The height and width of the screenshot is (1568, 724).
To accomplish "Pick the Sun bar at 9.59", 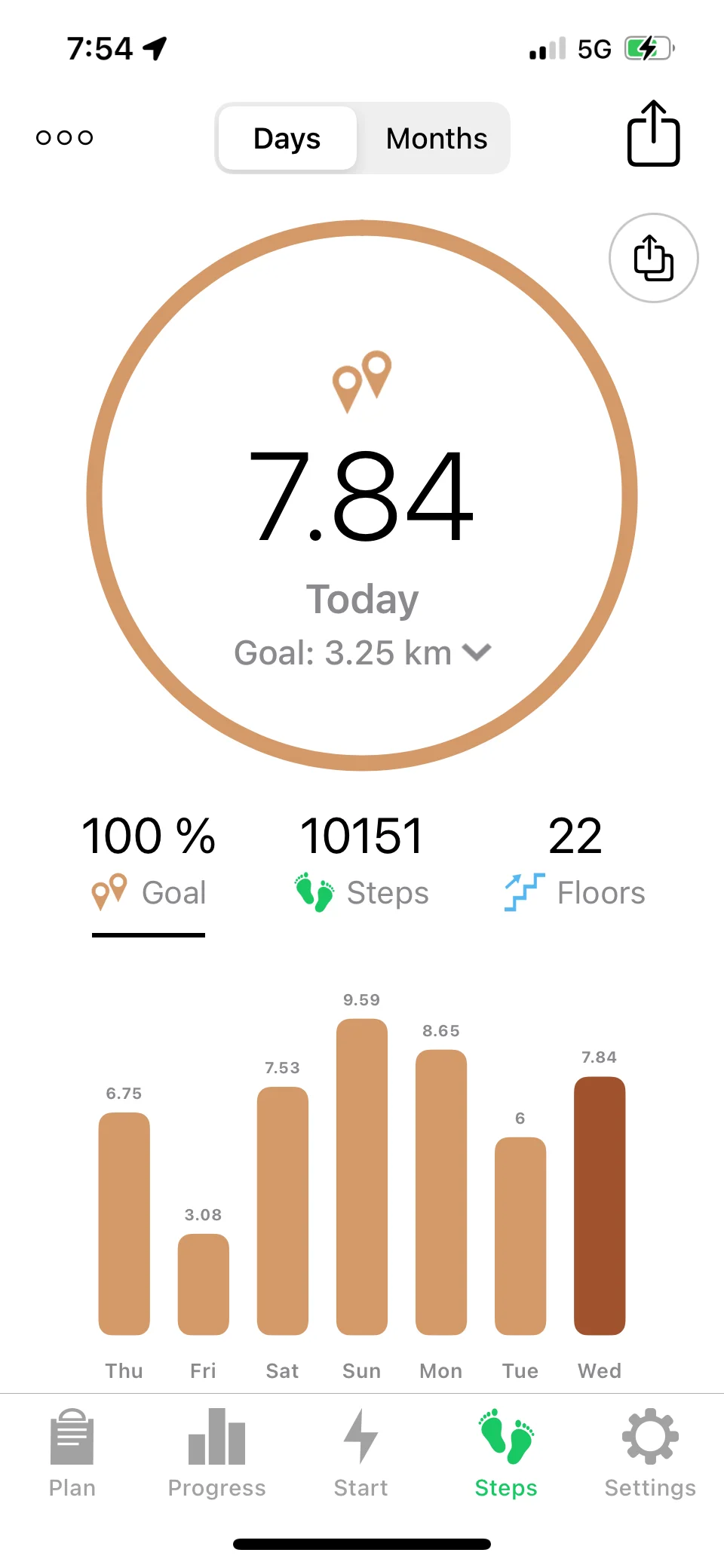I will click(362, 1177).
